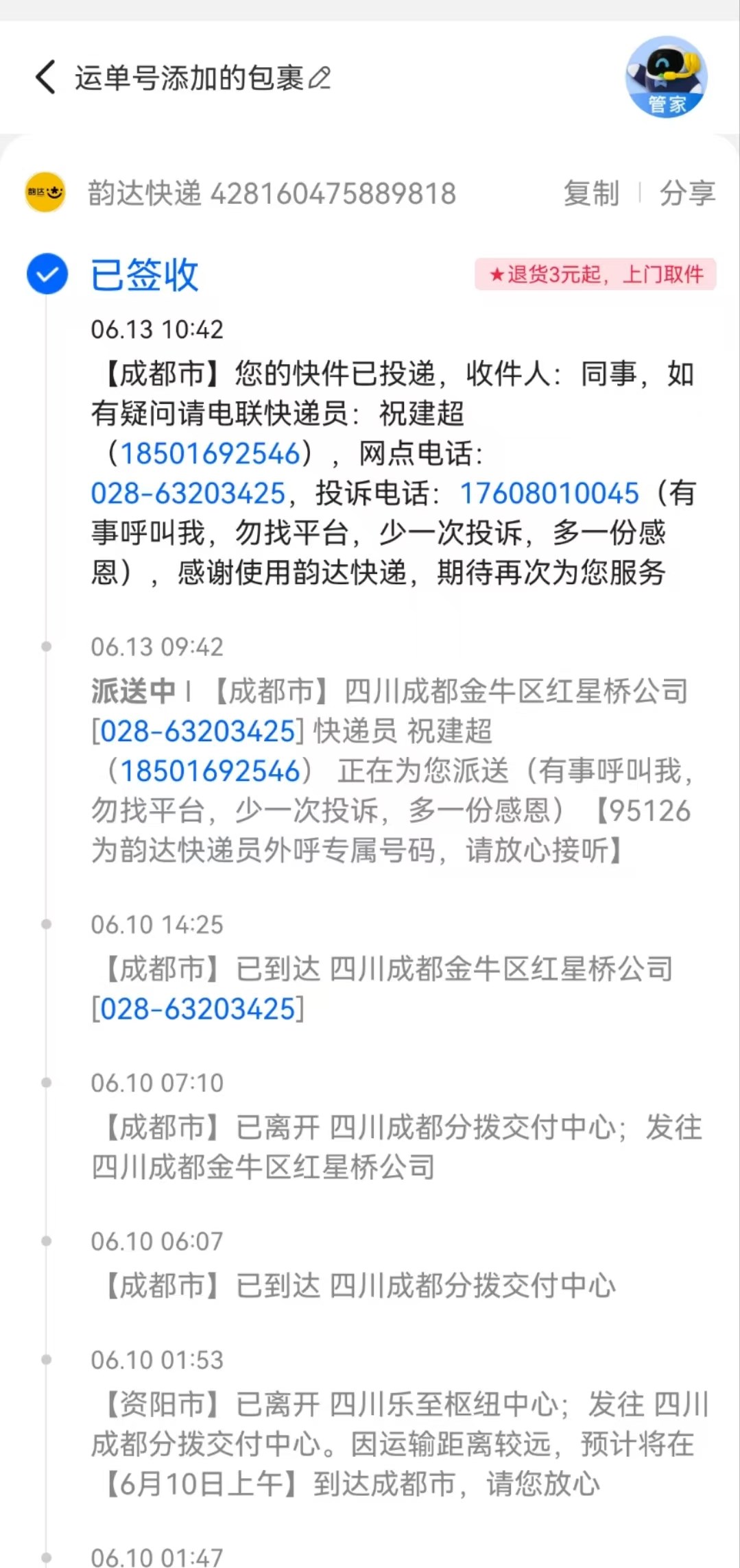Call 18501692546 in the 派送中 entry
The image size is (740, 1568).
211,771
